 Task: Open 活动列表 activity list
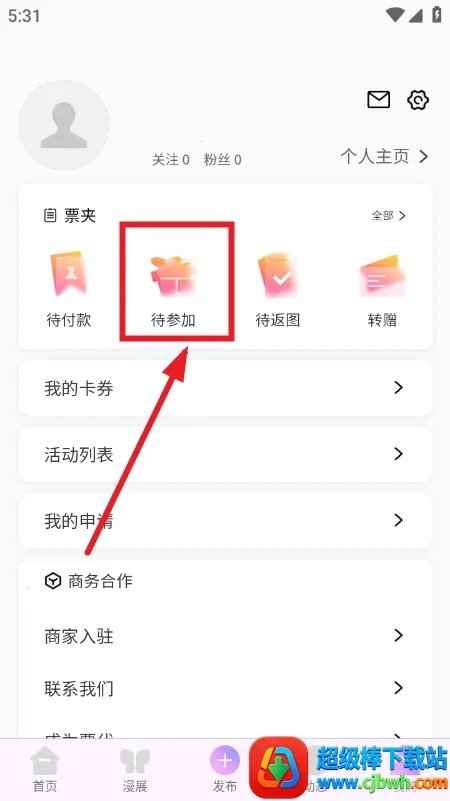[225, 454]
